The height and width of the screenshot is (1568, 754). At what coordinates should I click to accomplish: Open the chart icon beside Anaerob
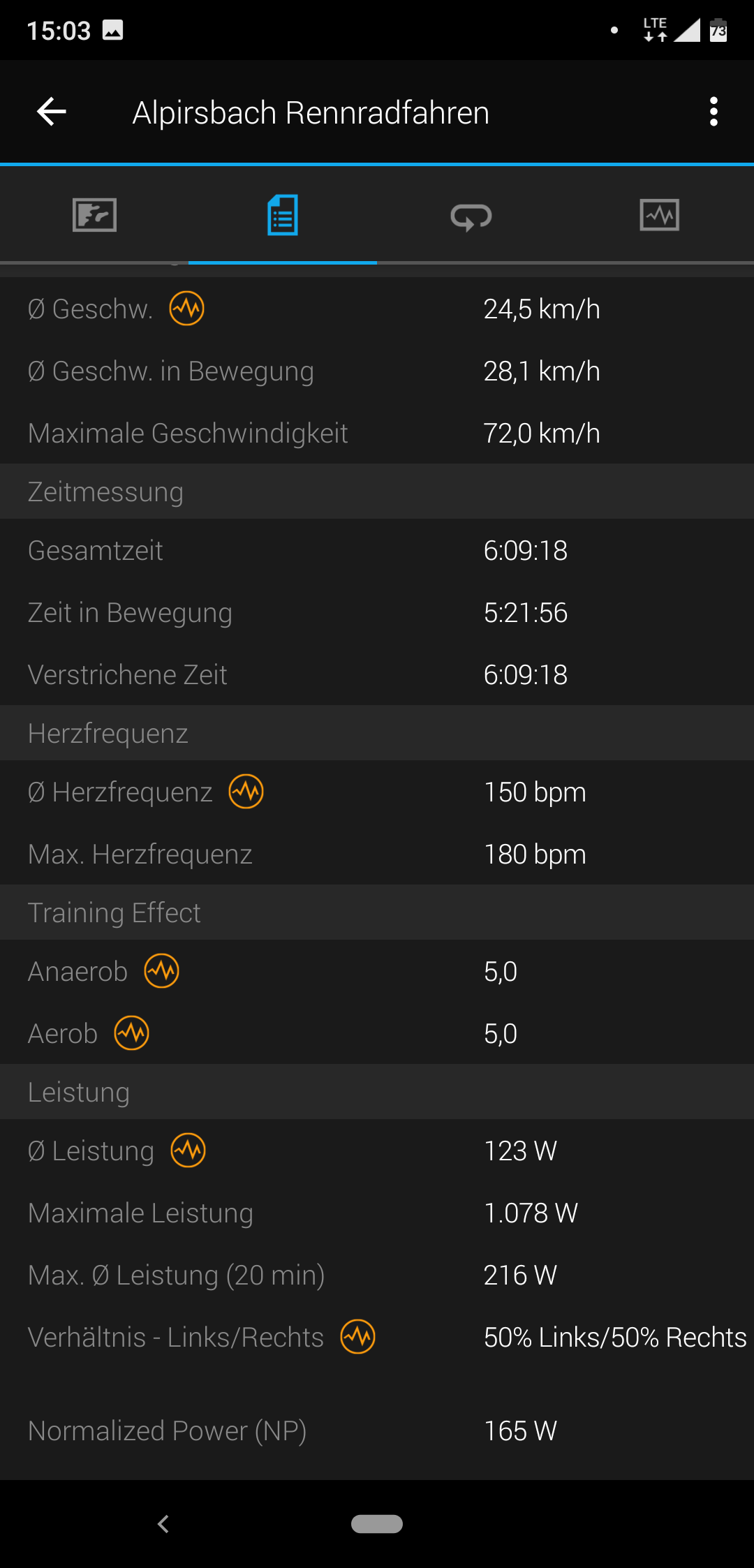coord(162,971)
